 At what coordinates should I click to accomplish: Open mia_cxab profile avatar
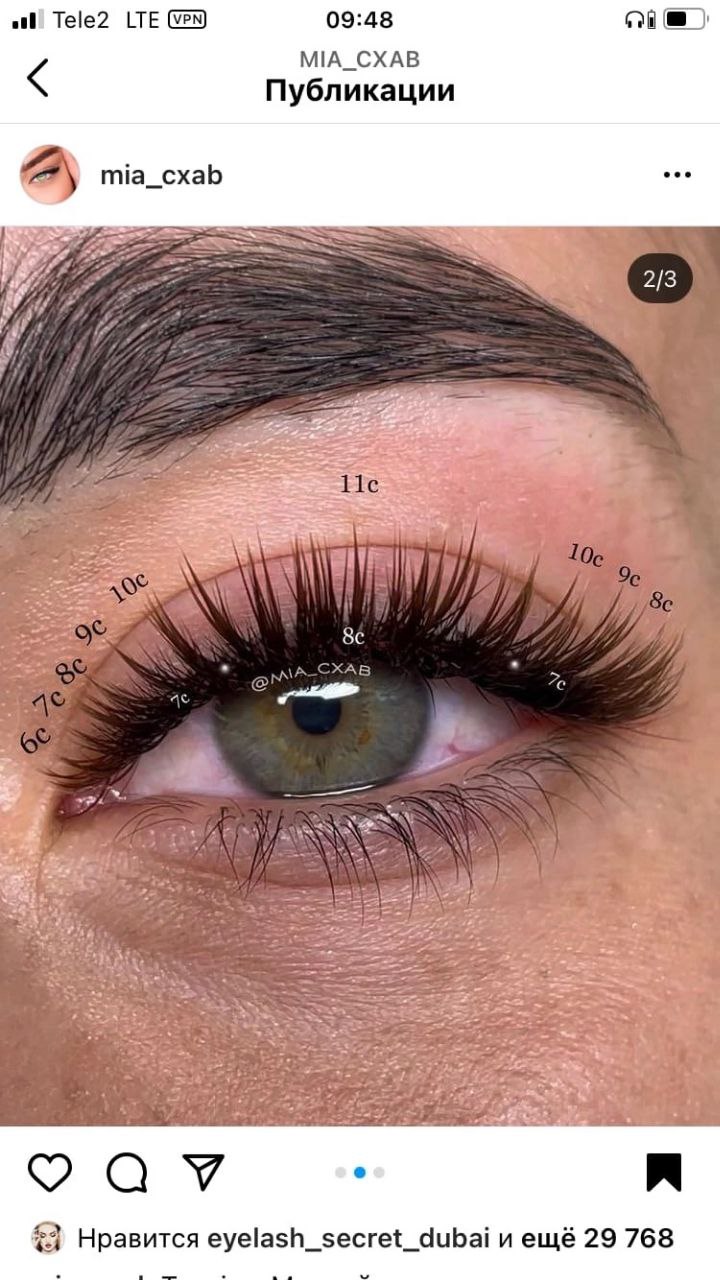pos(49,175)
